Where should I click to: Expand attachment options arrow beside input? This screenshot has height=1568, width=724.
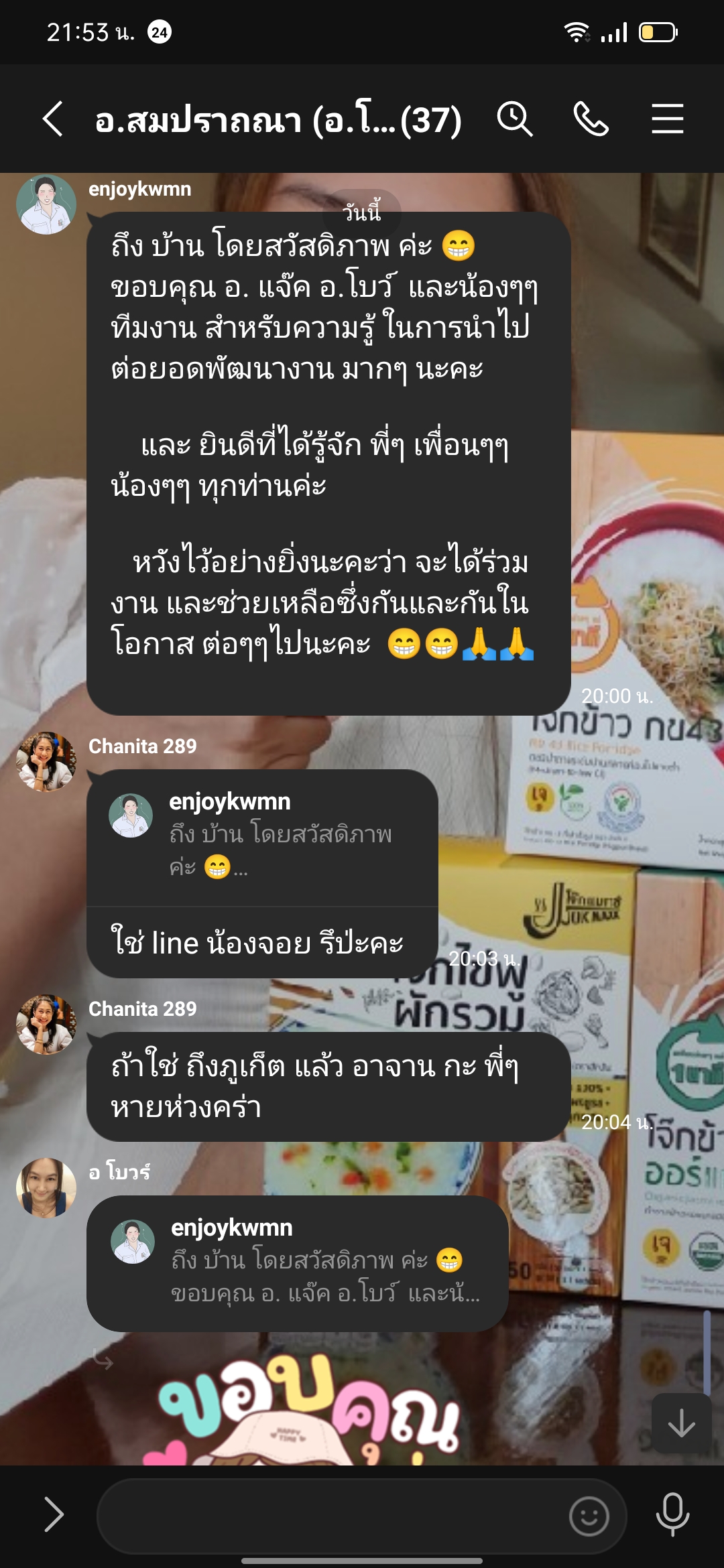click(x=54, y=1514)
